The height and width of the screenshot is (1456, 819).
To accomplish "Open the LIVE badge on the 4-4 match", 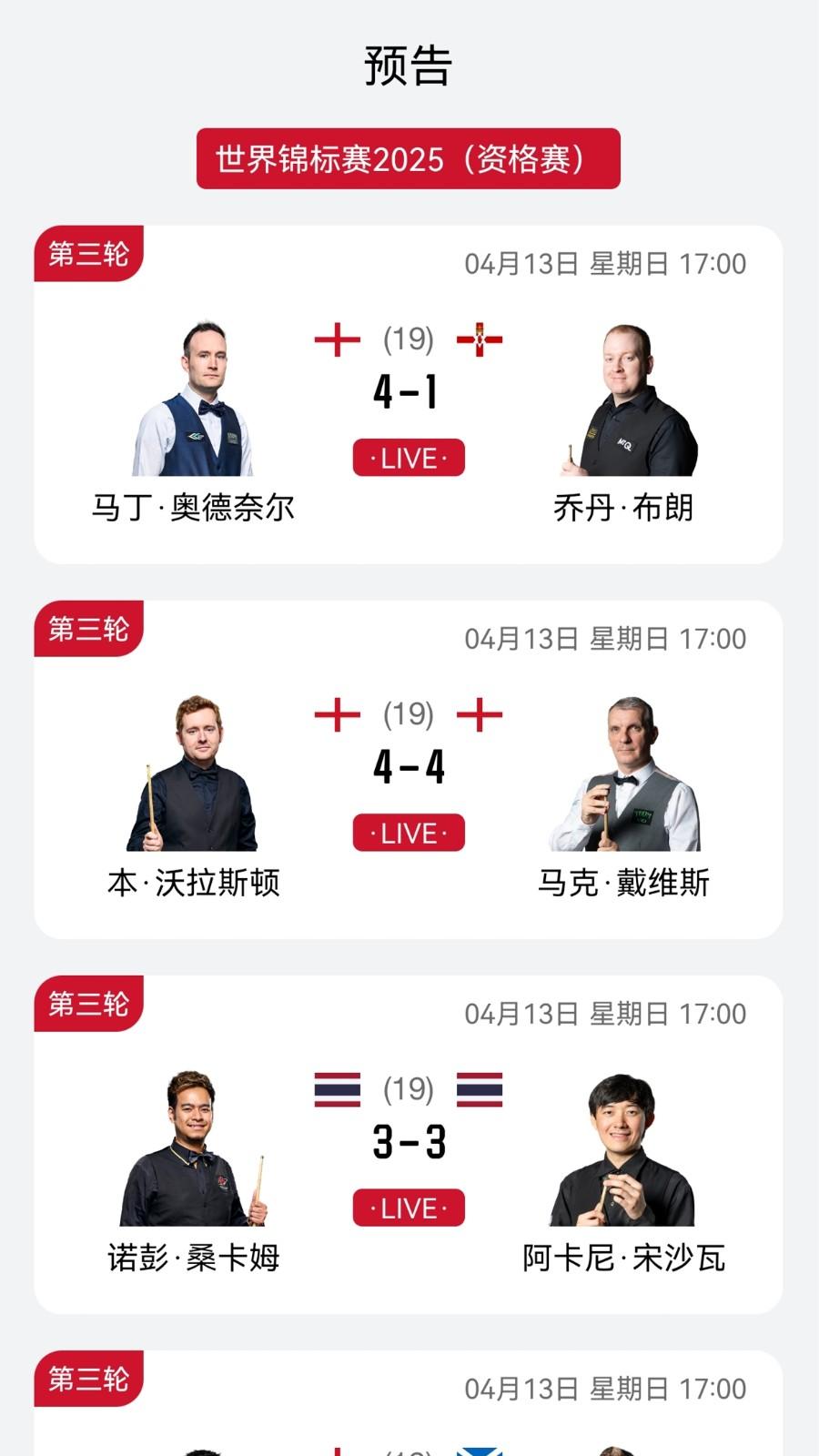I will [408, 832].
